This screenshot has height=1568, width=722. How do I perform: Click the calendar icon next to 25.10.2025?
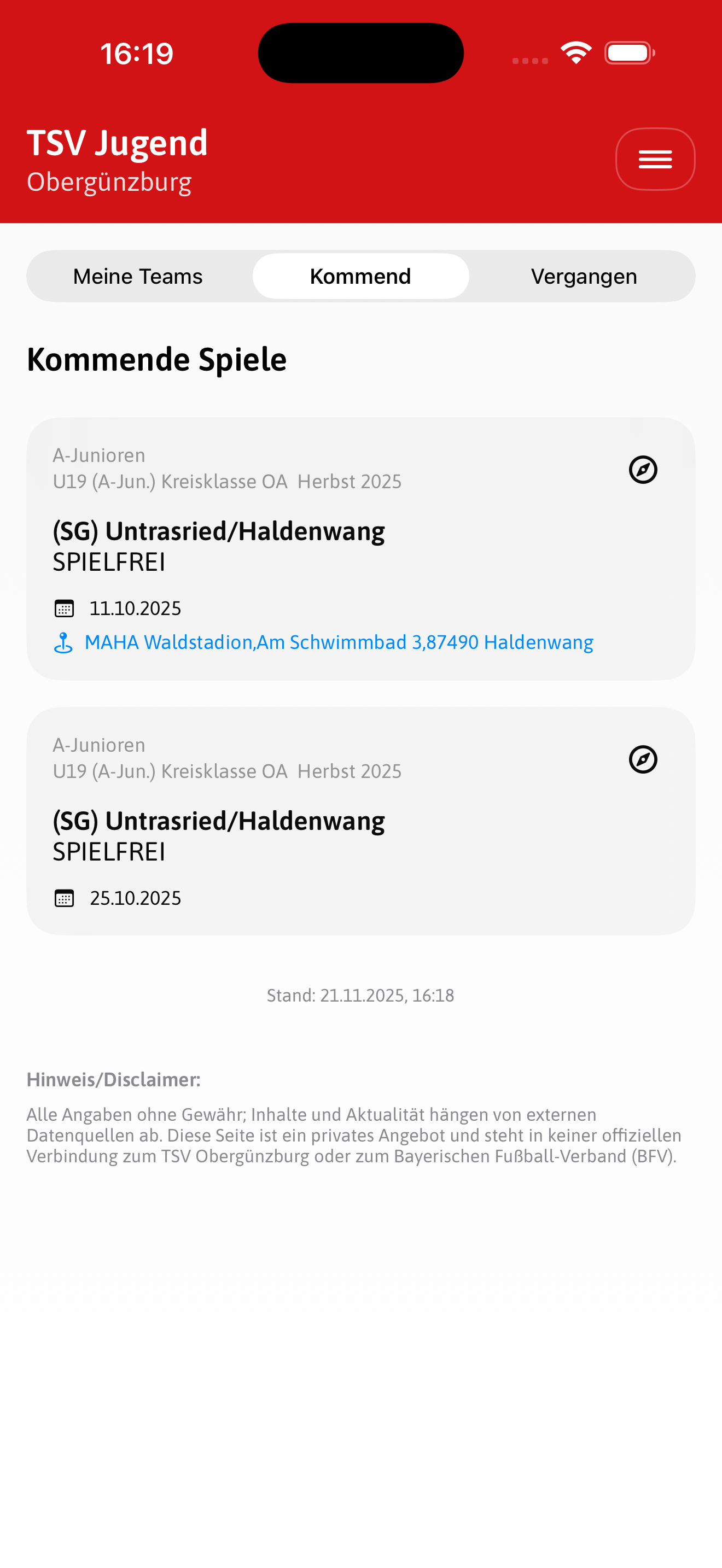click(x=64, y=897)
